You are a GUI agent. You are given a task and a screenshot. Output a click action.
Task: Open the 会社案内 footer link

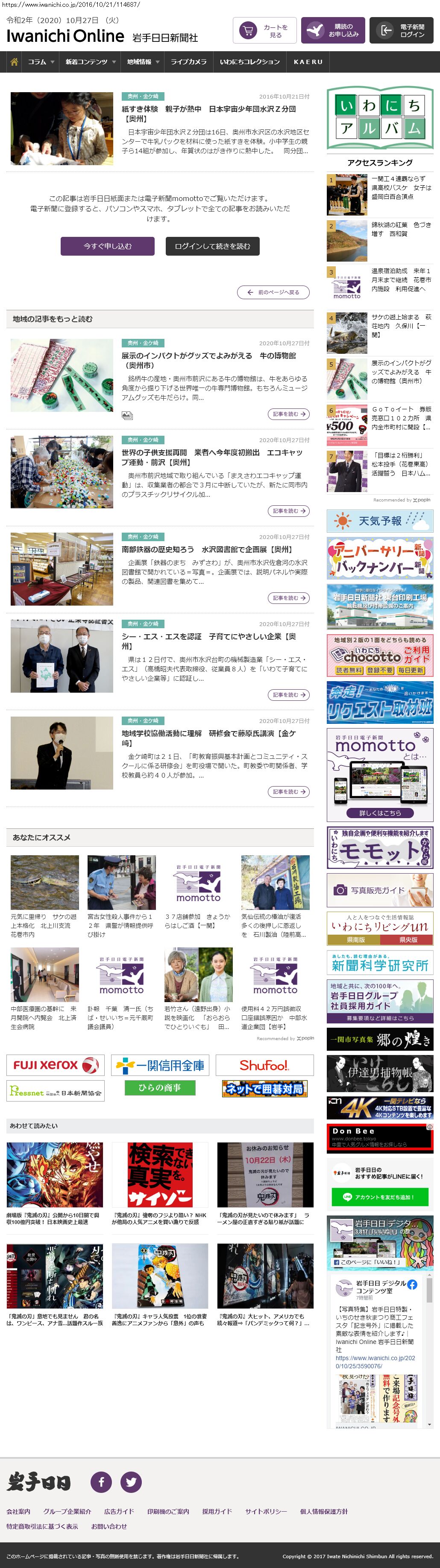(x=18, y=1511)
